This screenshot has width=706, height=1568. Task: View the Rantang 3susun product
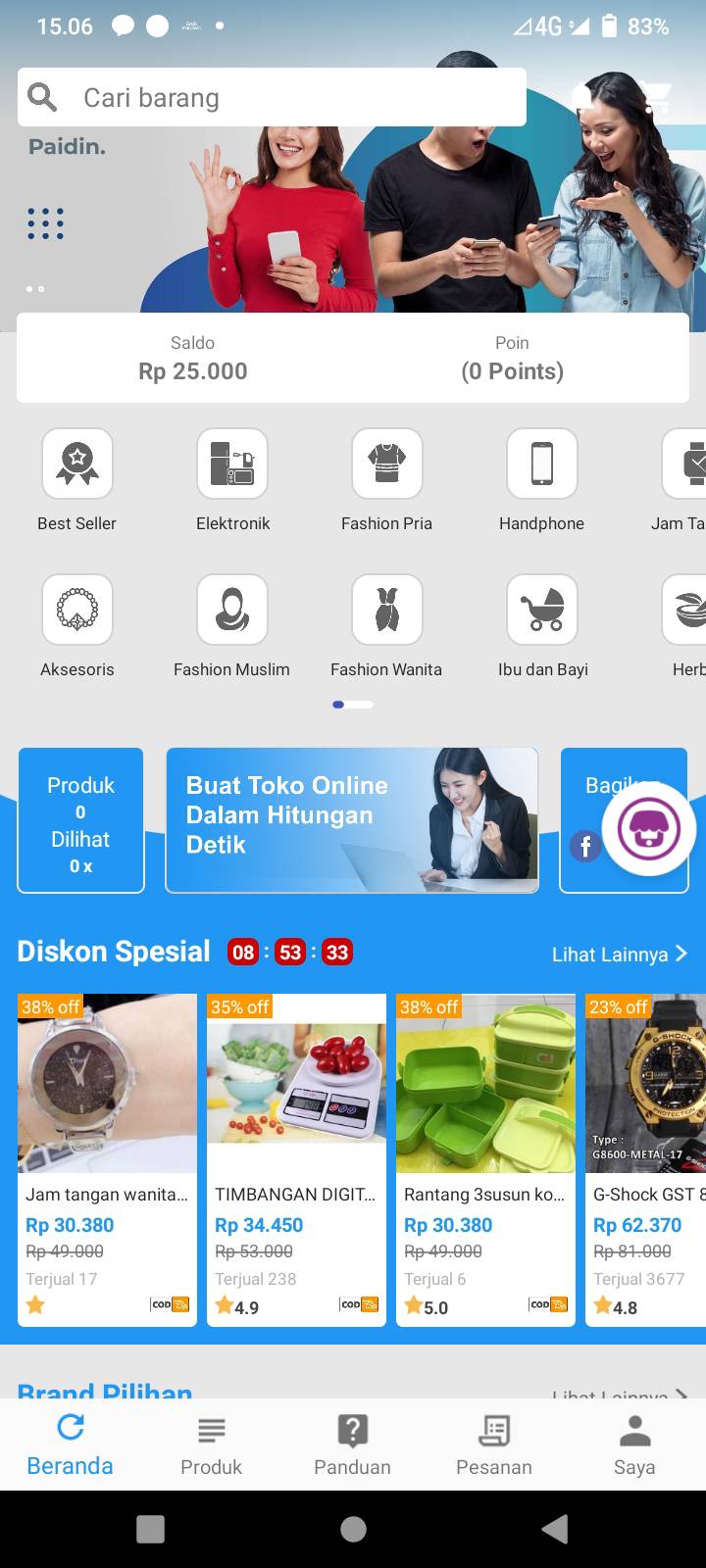click(x=485, y=1159)
